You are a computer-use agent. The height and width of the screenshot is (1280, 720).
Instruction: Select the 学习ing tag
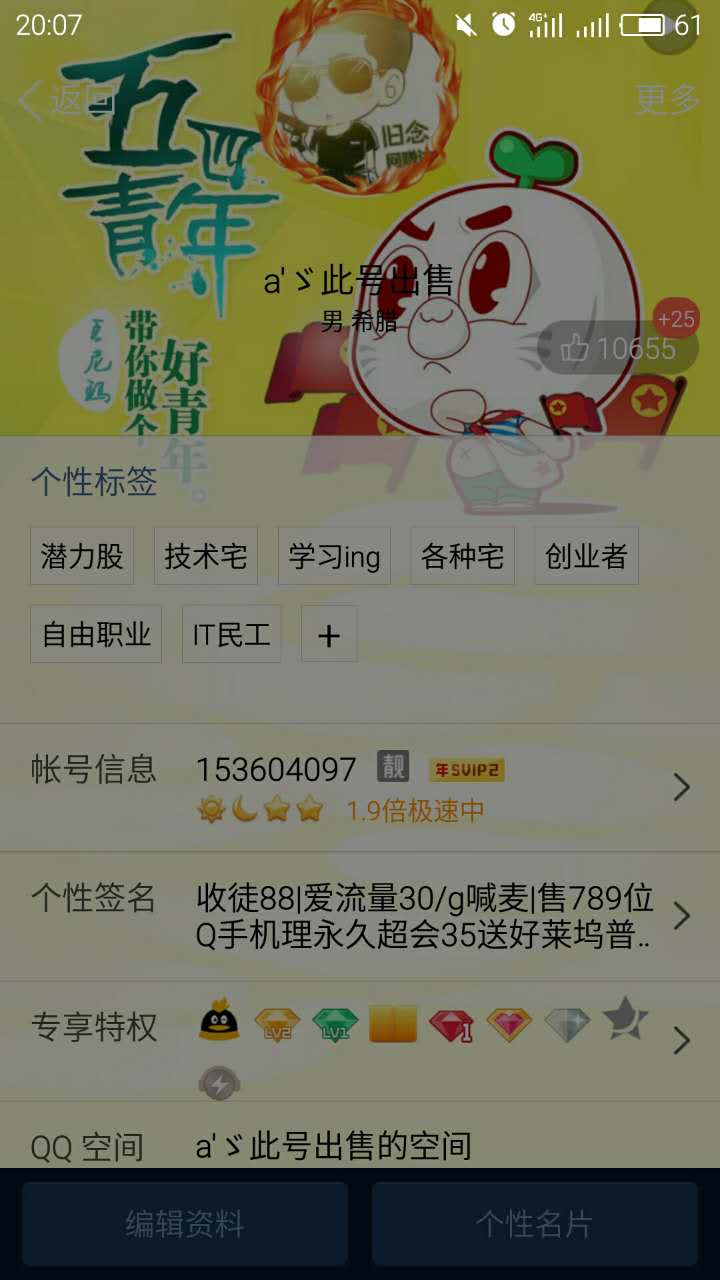334,556
